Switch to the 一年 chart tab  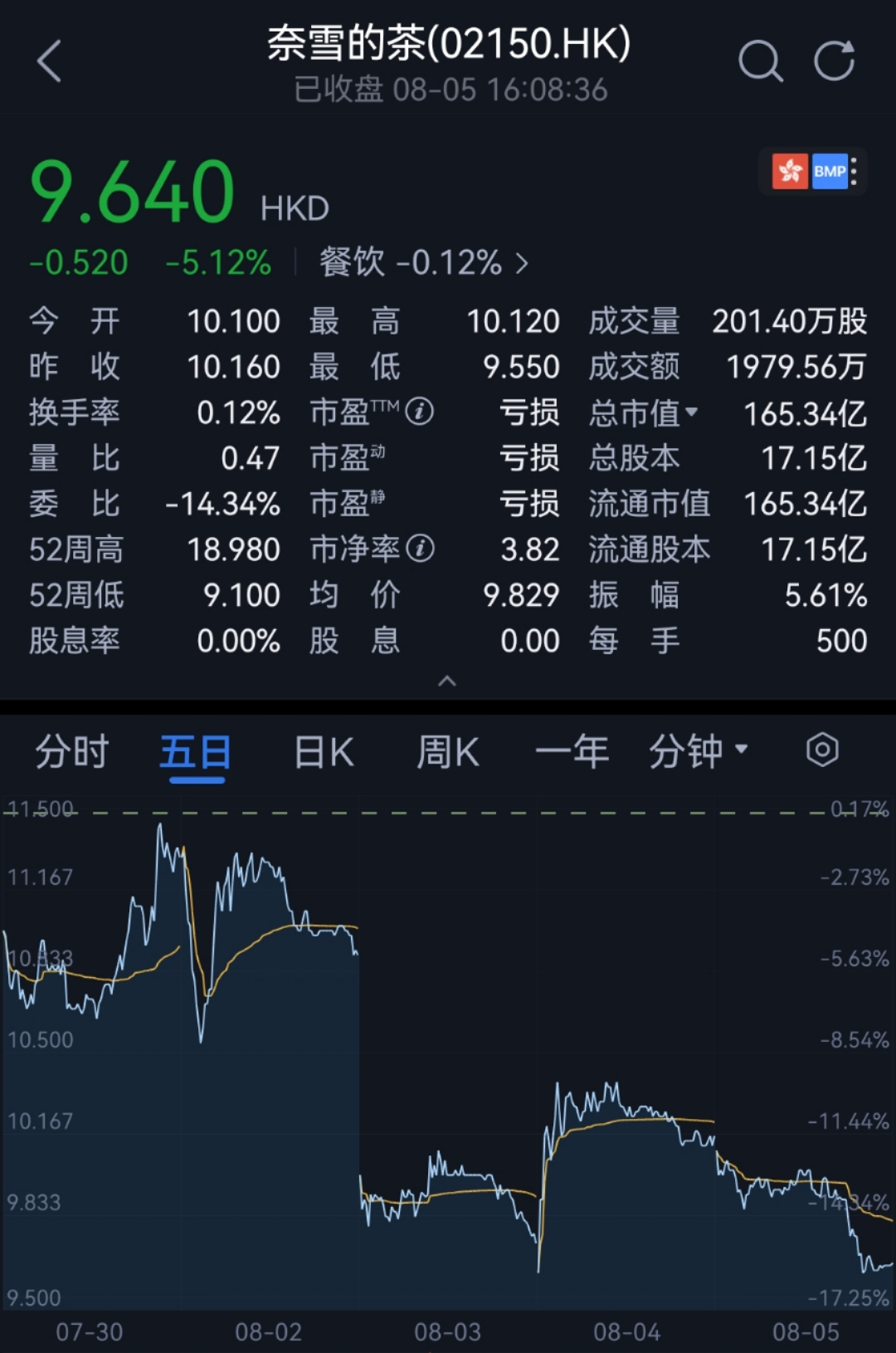pyautogui.click(x=572, y=752)
